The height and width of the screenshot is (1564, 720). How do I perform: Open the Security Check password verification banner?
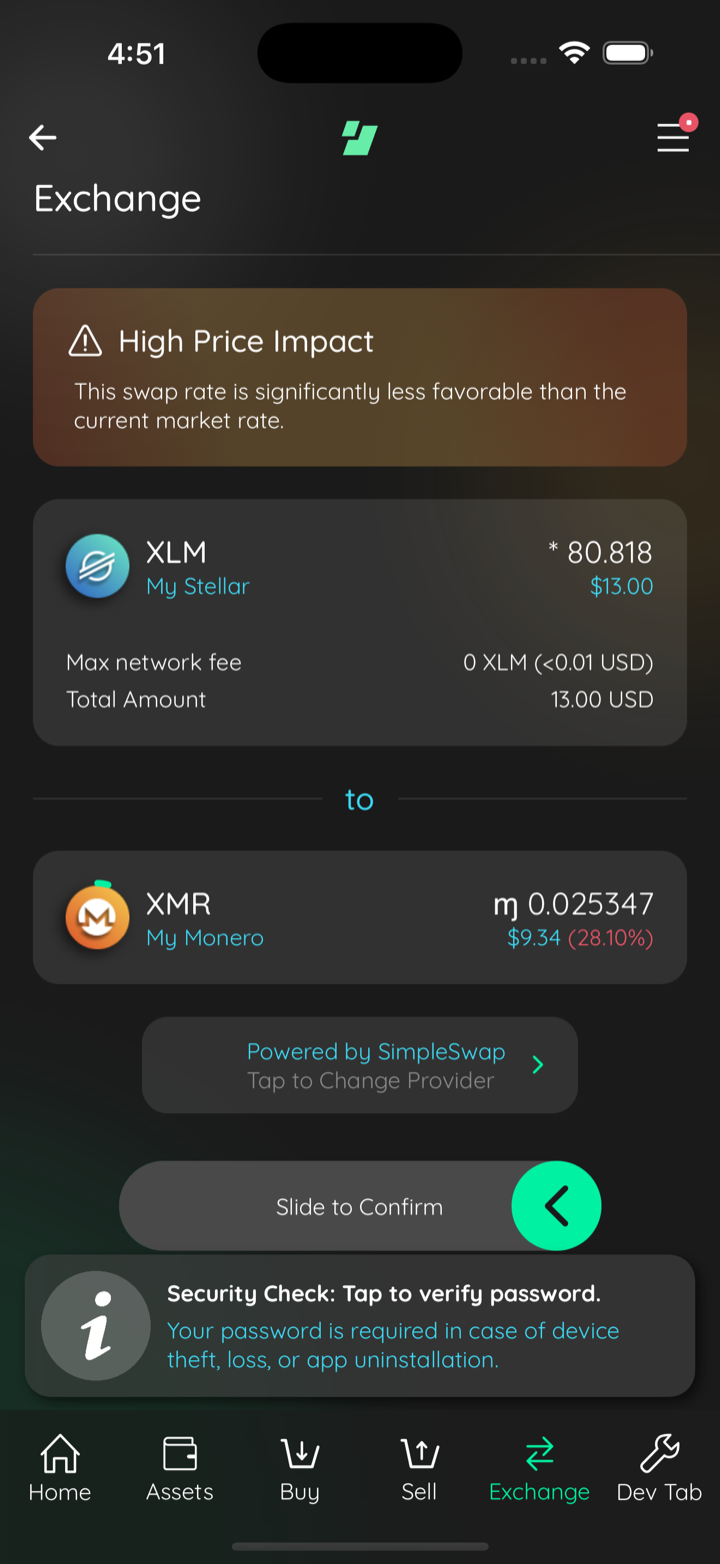tap(360, 1326)
